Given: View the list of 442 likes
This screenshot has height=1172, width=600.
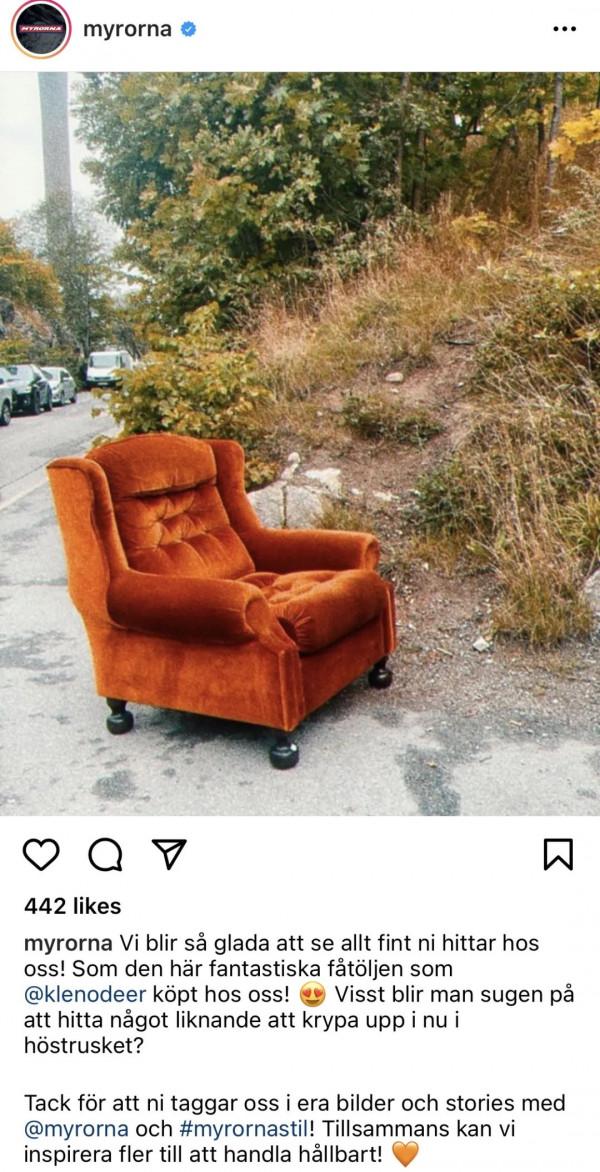Looking at the screenshot, I should [x=72, y=906].
